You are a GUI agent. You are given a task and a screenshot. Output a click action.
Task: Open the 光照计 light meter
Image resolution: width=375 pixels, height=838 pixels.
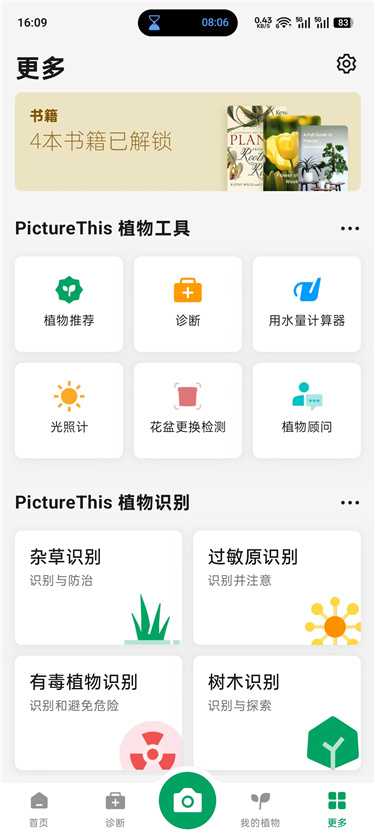(x=69, y=410)
